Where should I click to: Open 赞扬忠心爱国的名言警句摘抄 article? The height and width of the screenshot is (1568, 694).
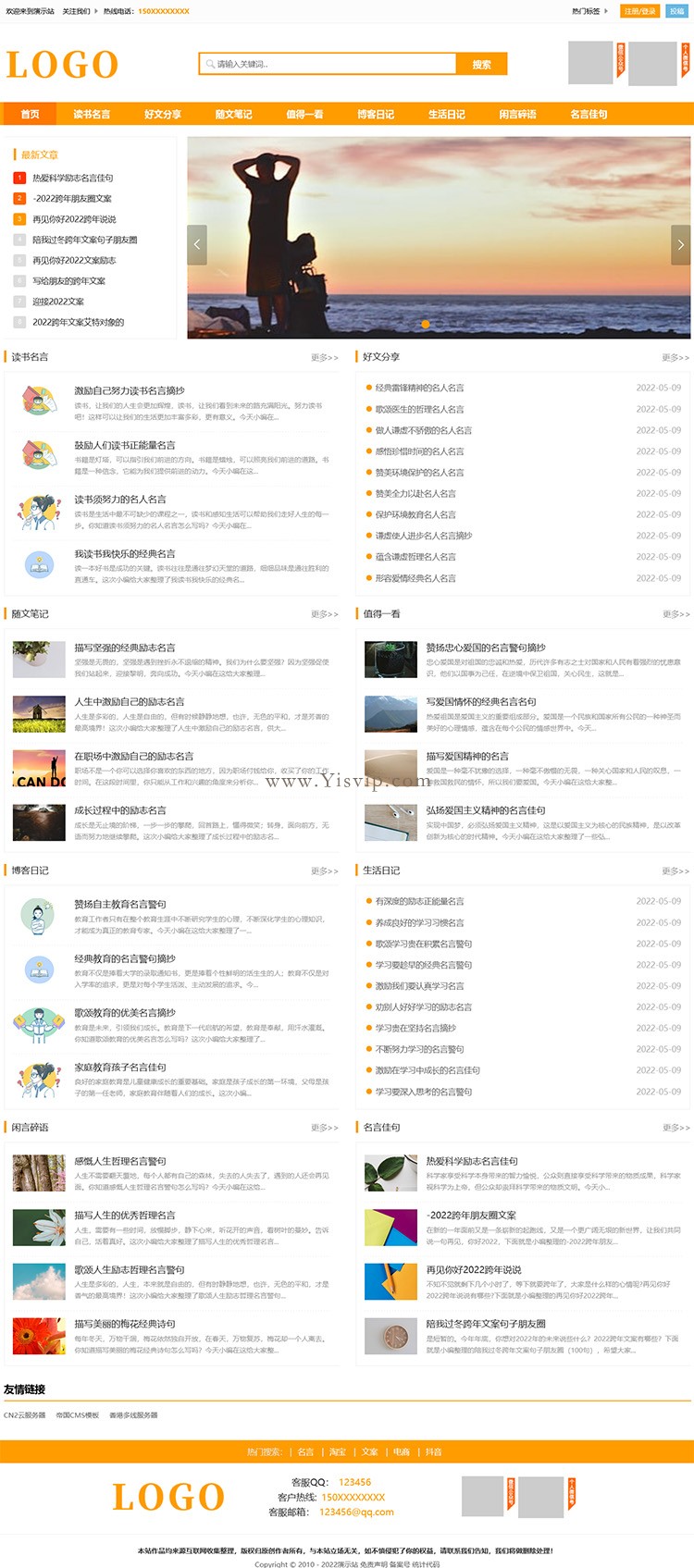tap(485, 648)
